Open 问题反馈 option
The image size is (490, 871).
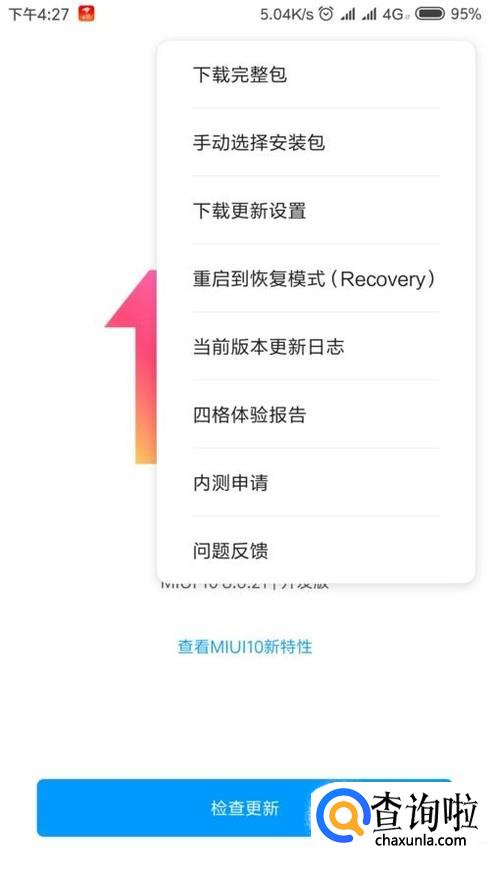[x=316, y=550]
